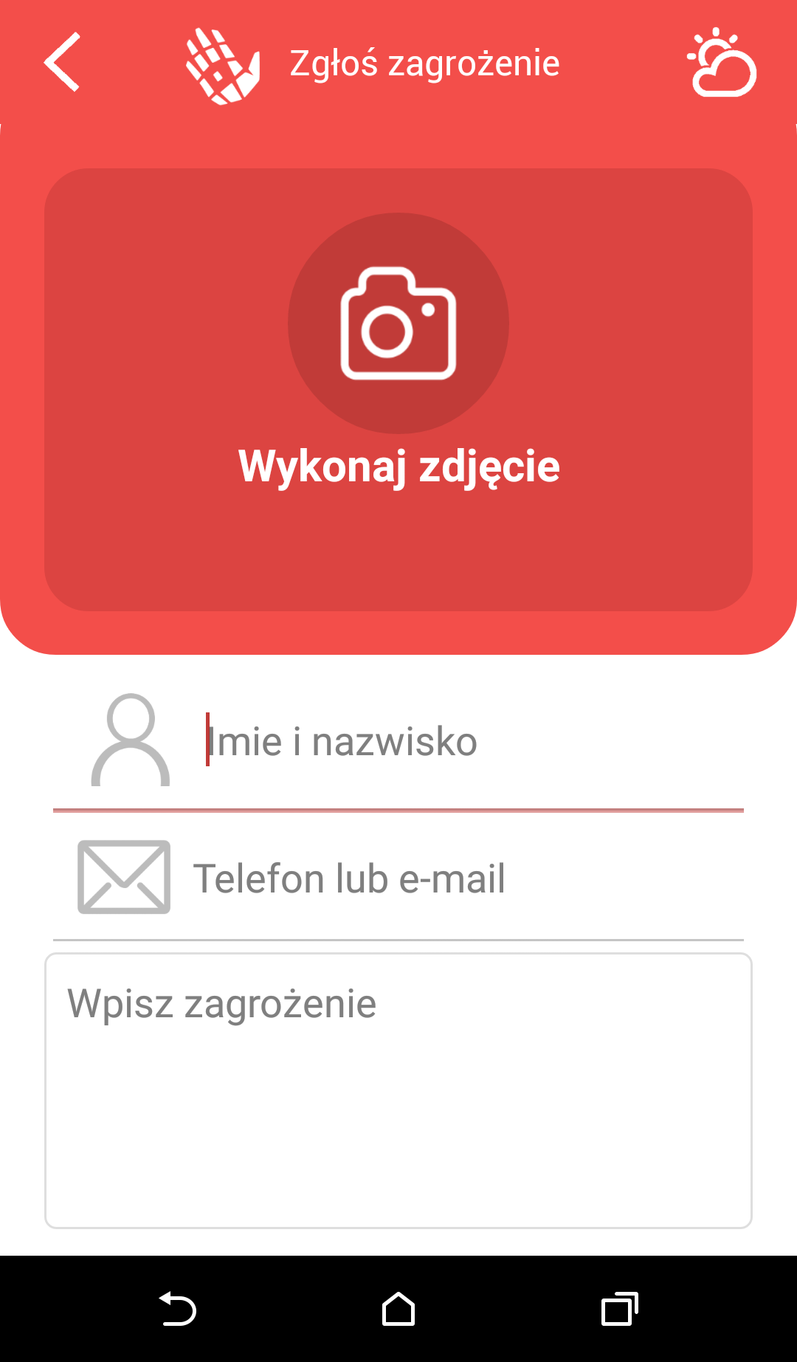Open the weather icon in the top bar

(x=722, y=64)
